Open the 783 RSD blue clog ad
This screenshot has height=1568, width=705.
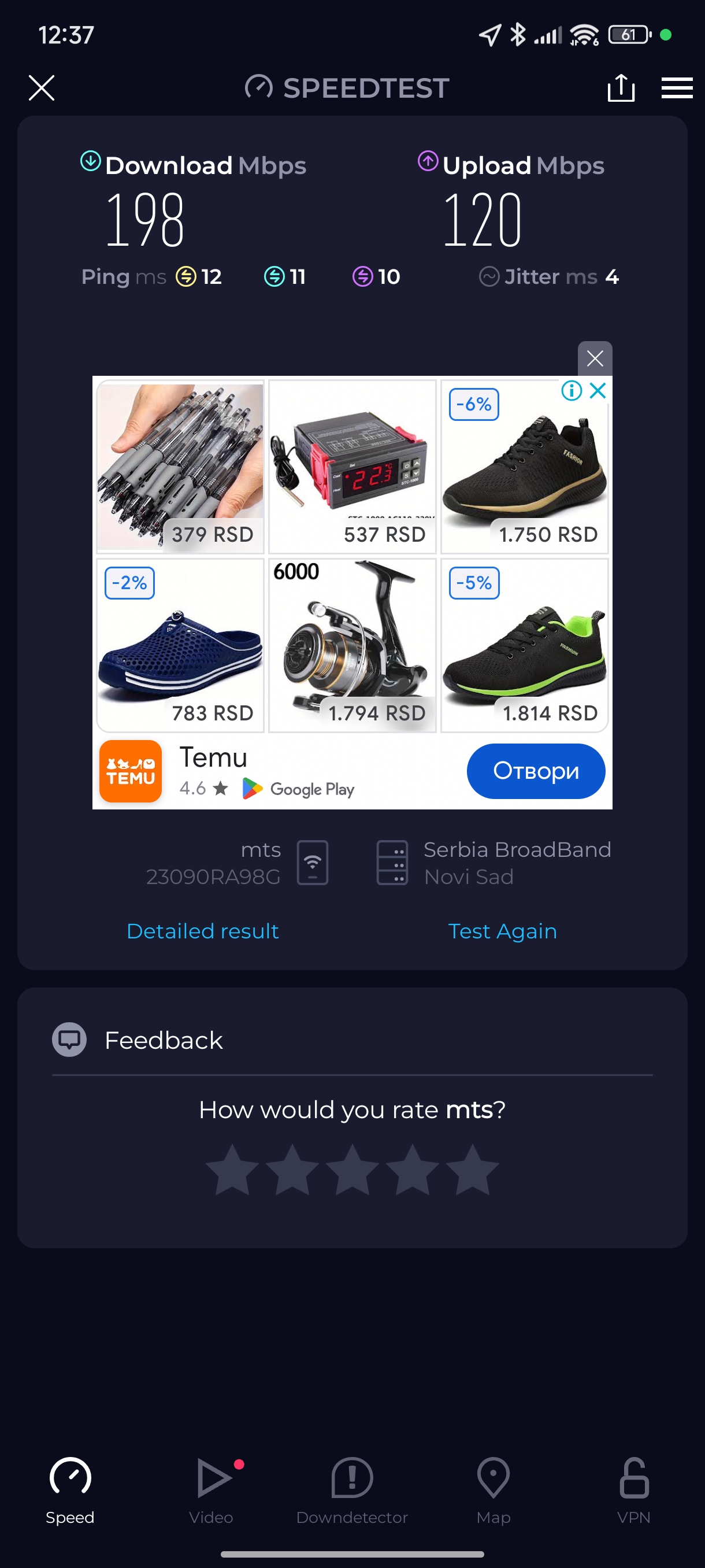180,645
